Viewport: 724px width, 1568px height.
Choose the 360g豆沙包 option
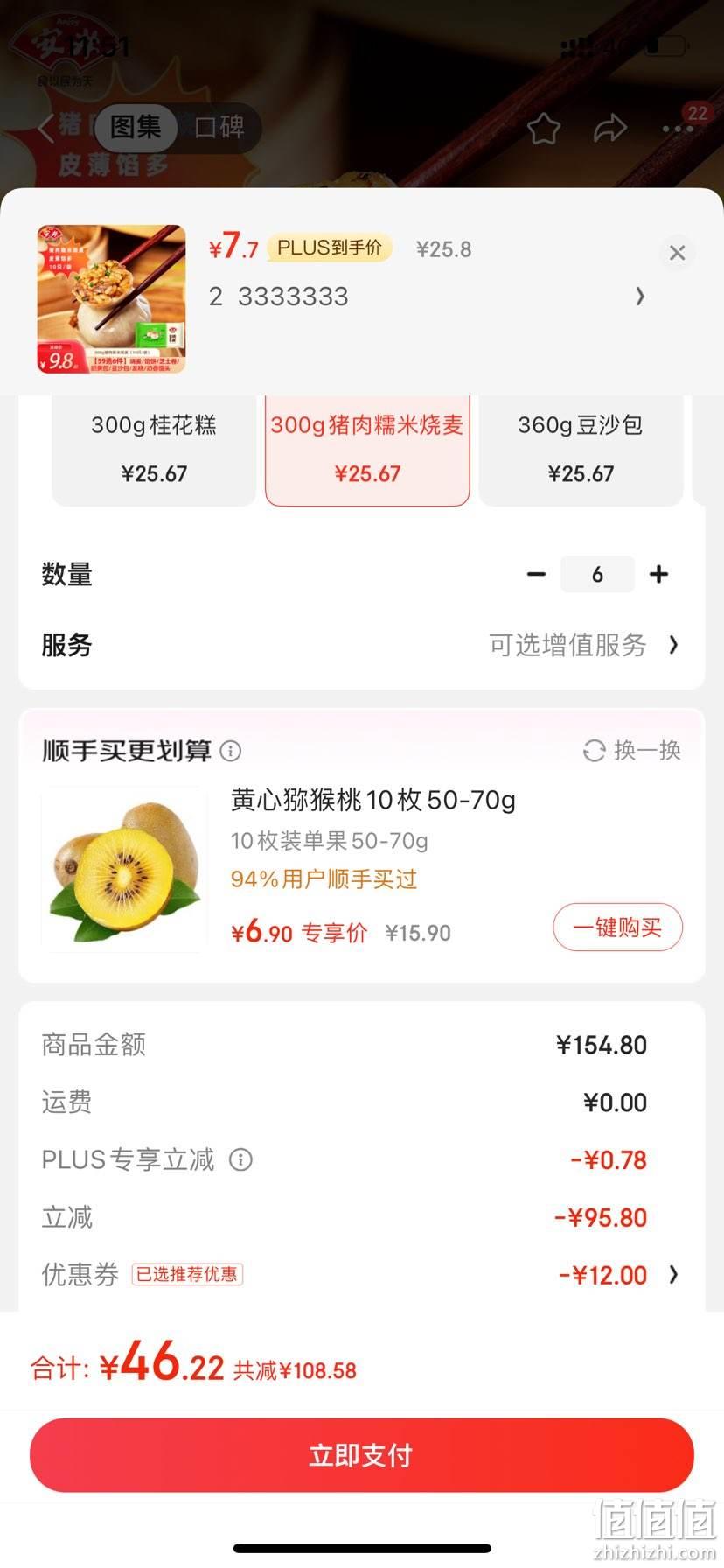[x=581, y=450]
